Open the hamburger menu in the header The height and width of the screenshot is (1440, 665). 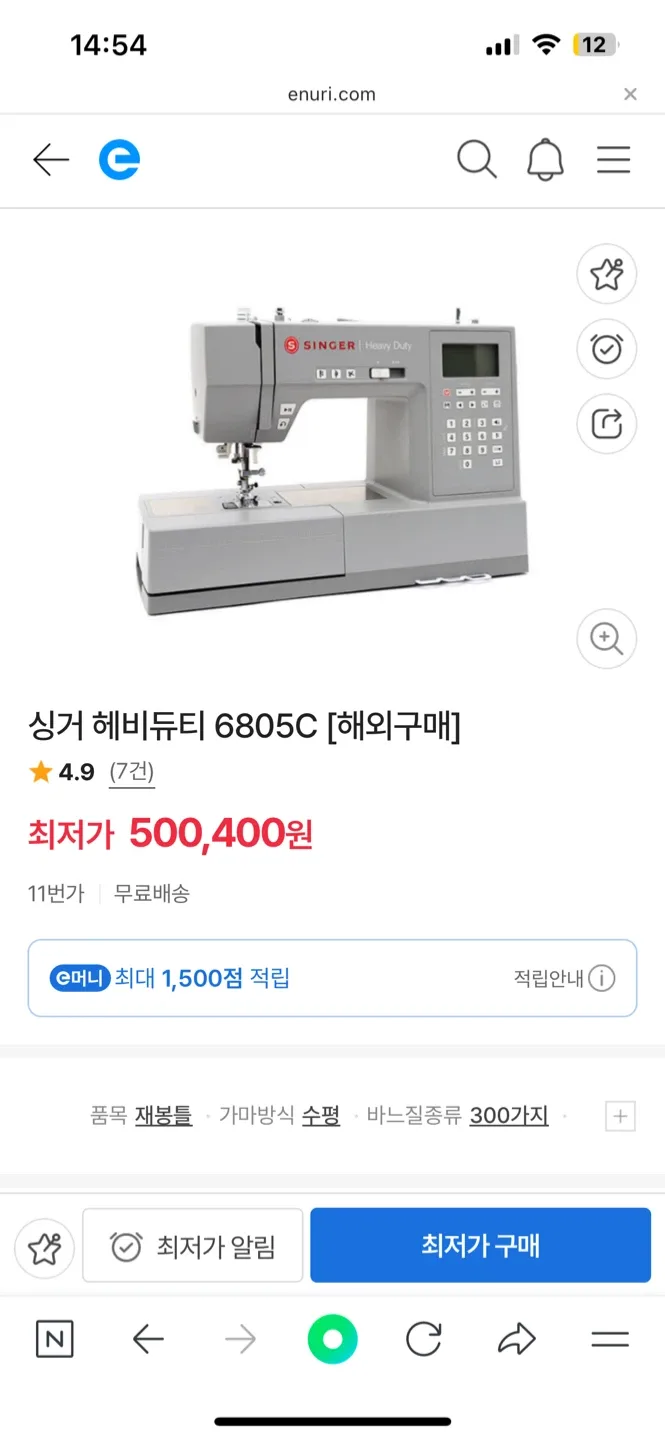613,160
